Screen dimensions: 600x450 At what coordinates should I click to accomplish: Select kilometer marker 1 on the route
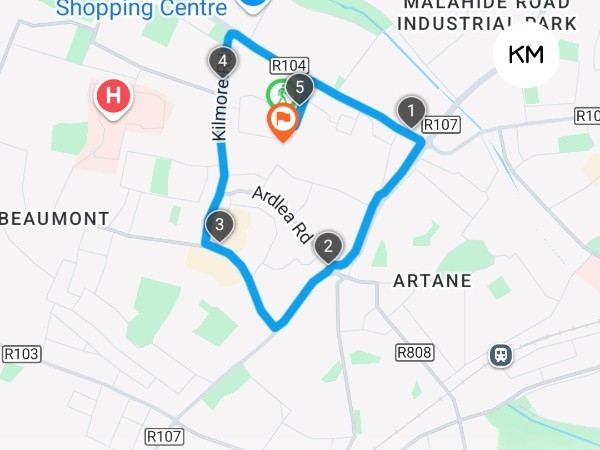coord(408,110)
